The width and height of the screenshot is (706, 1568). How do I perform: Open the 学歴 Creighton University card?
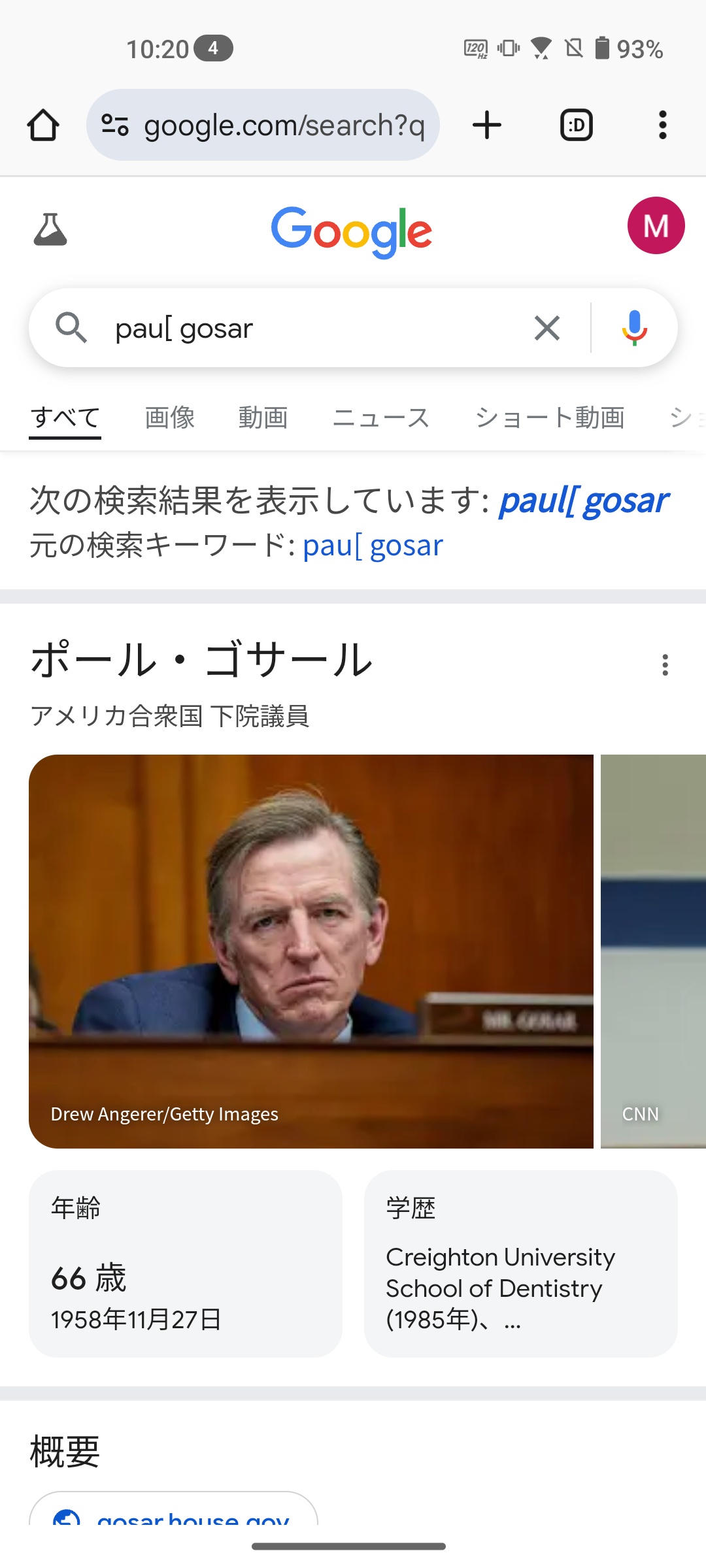[520, 1264]
